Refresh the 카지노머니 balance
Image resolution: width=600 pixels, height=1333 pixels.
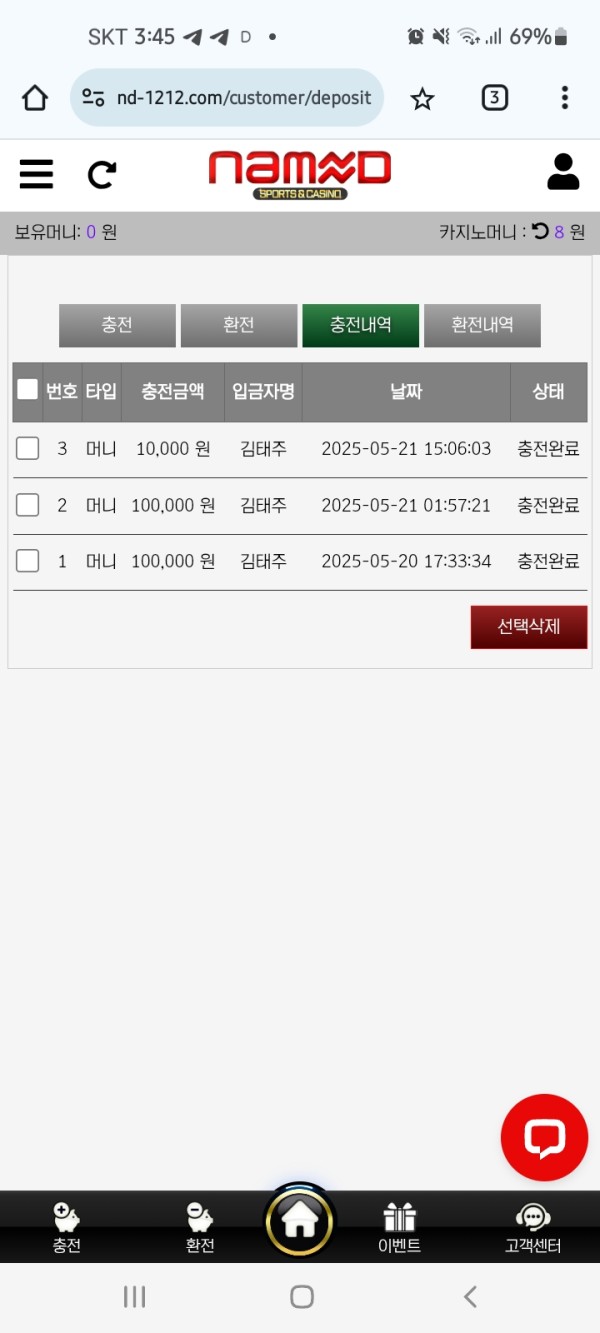[540, 232]
